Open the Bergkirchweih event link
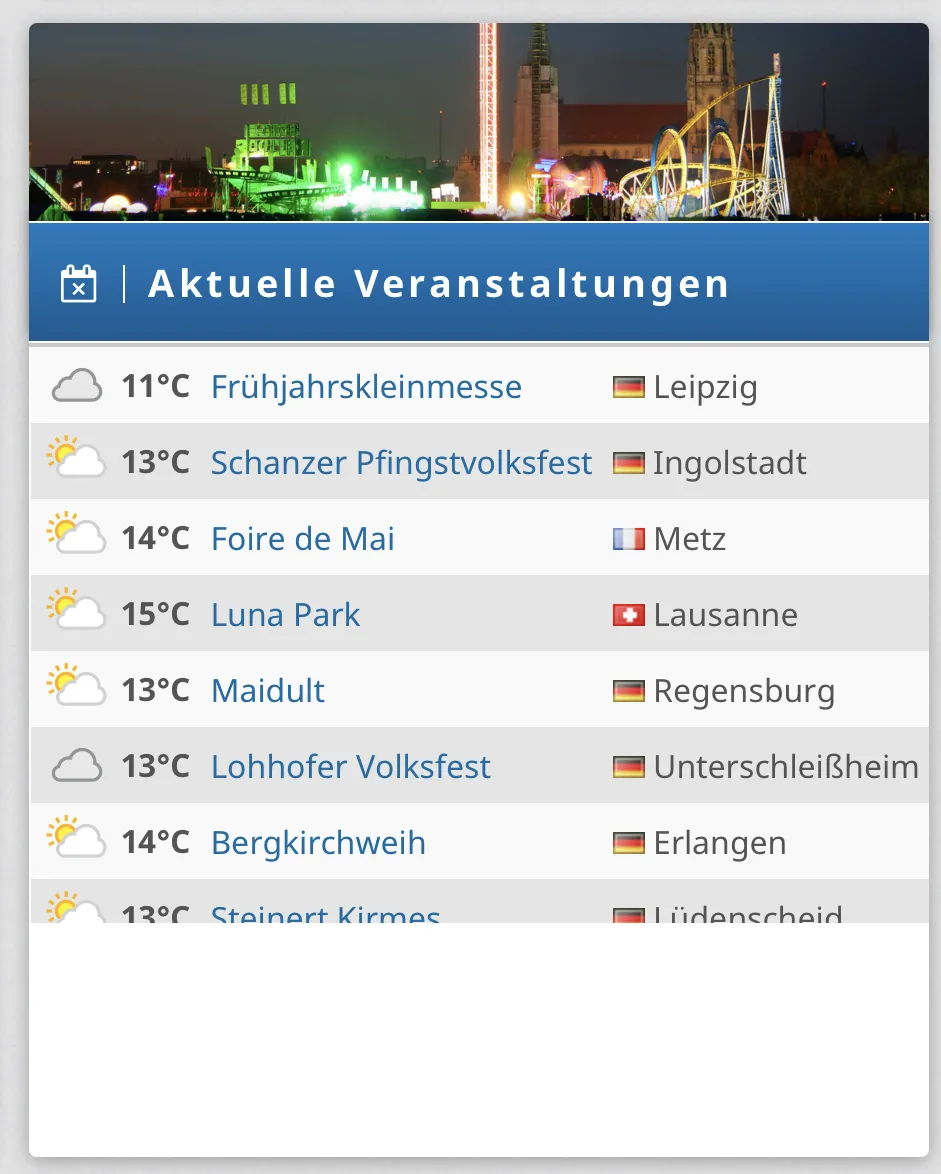The height and width of the screenshot is (1174, 941). [318, 843]
